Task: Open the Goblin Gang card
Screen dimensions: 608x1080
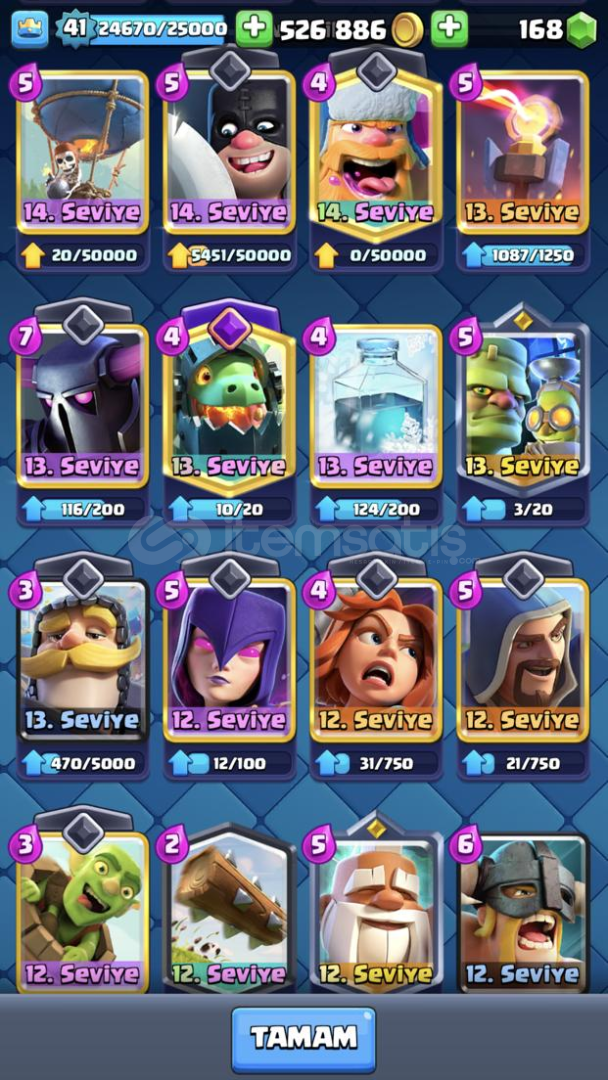Action: pos(83,910)
